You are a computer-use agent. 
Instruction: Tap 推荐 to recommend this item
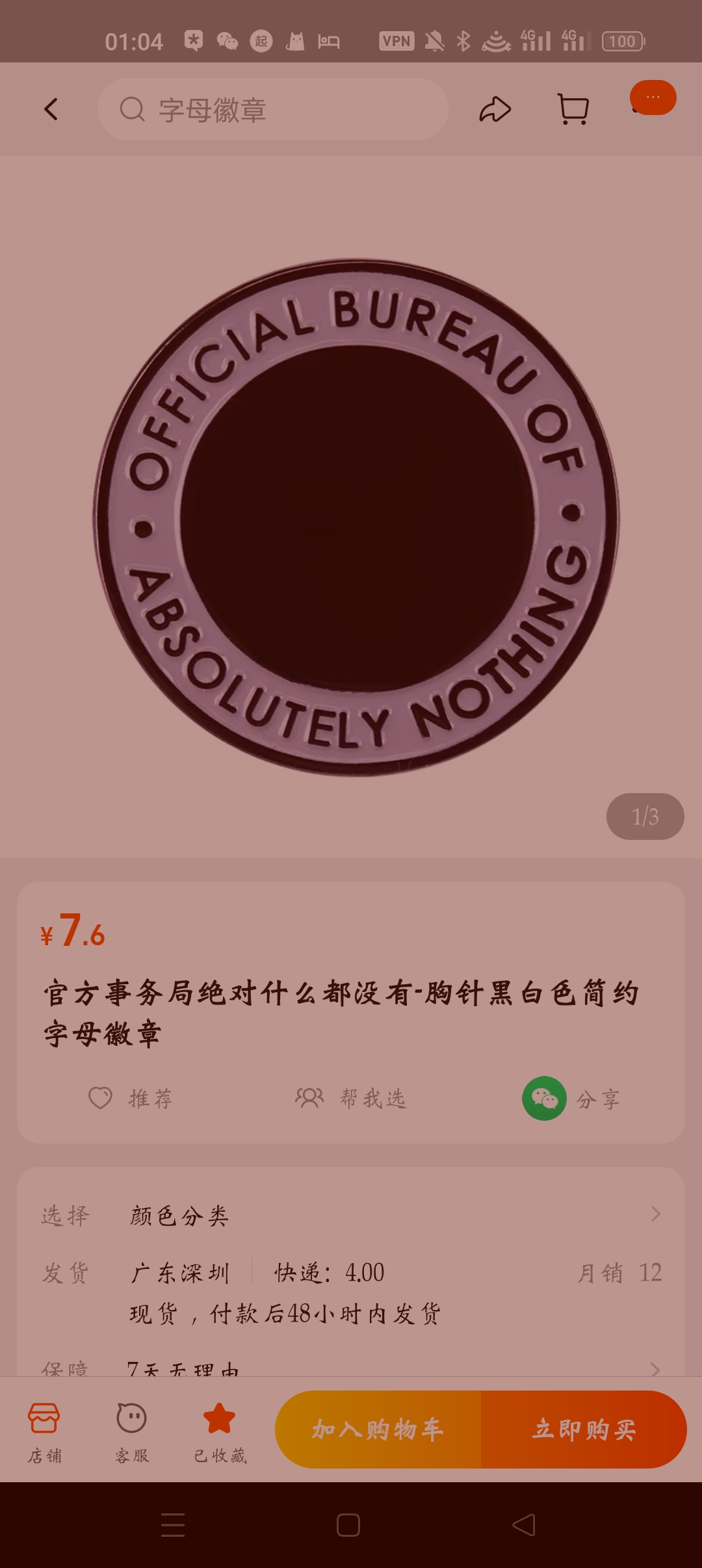pyautogui.click(x=131, y=1099)
